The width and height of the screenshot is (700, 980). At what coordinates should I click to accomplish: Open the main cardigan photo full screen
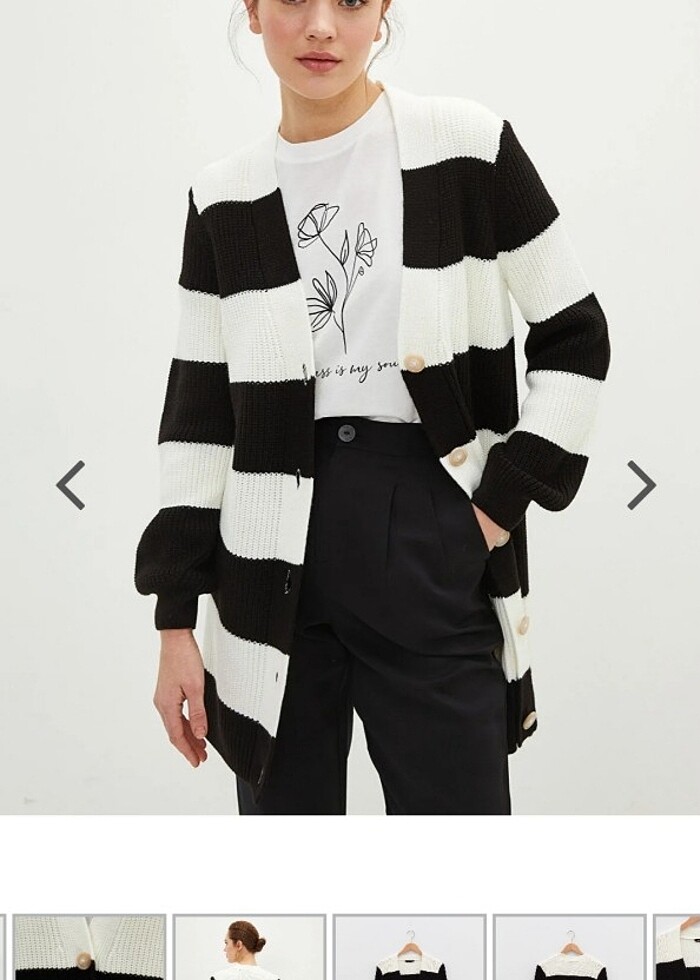click(x=350, y=400)
